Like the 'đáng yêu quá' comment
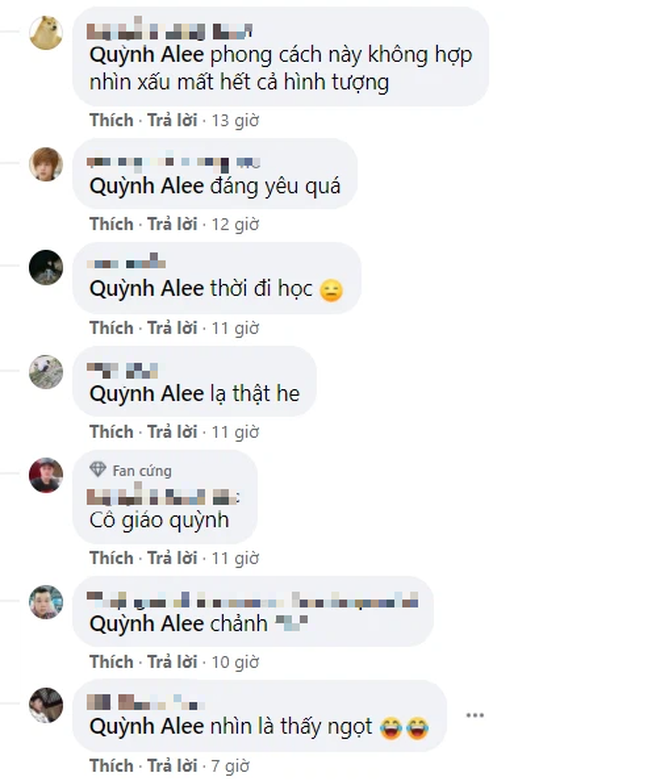 coord(110,224)
